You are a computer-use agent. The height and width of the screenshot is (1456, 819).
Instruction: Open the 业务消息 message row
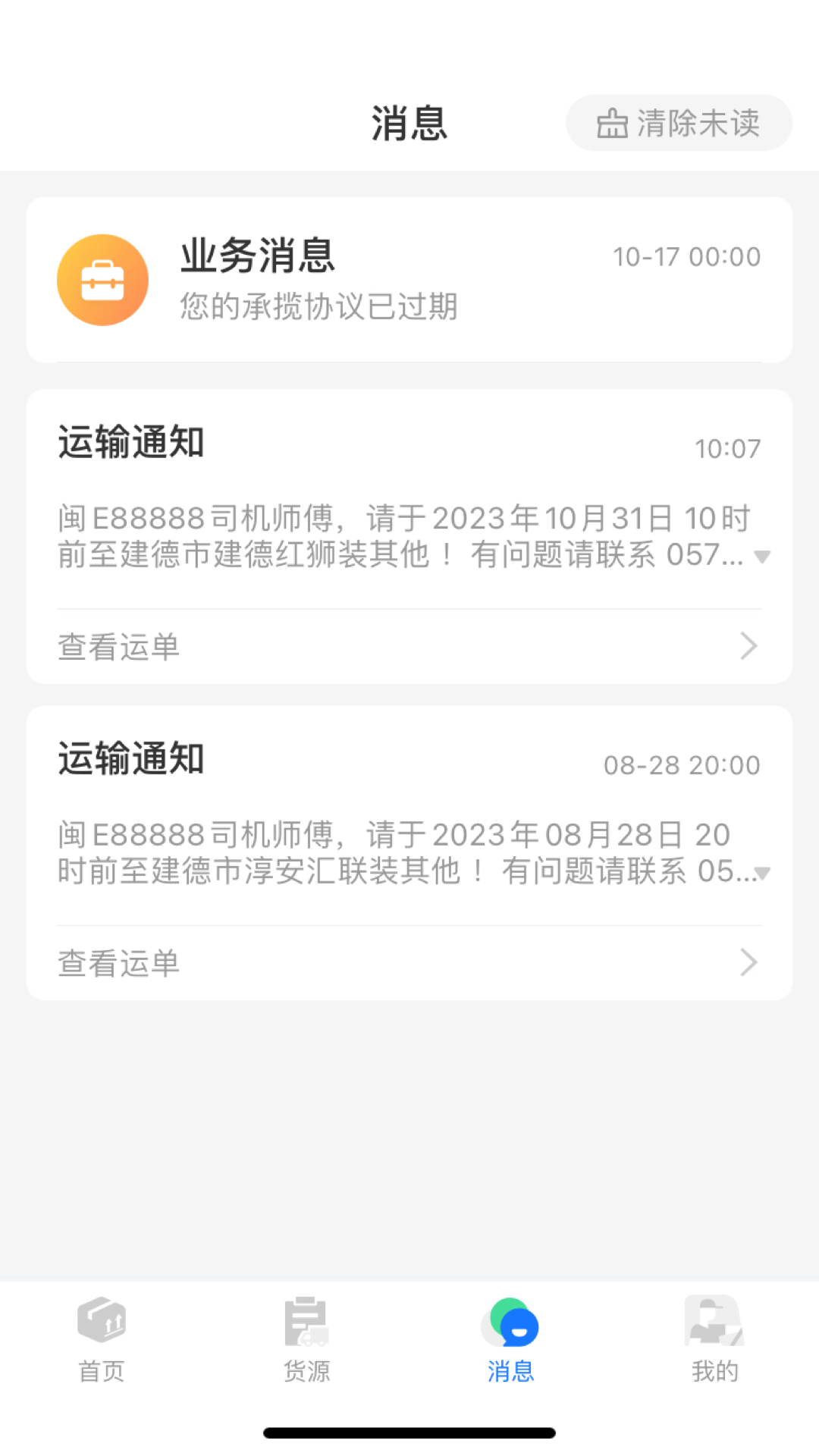tap(409, 280)
